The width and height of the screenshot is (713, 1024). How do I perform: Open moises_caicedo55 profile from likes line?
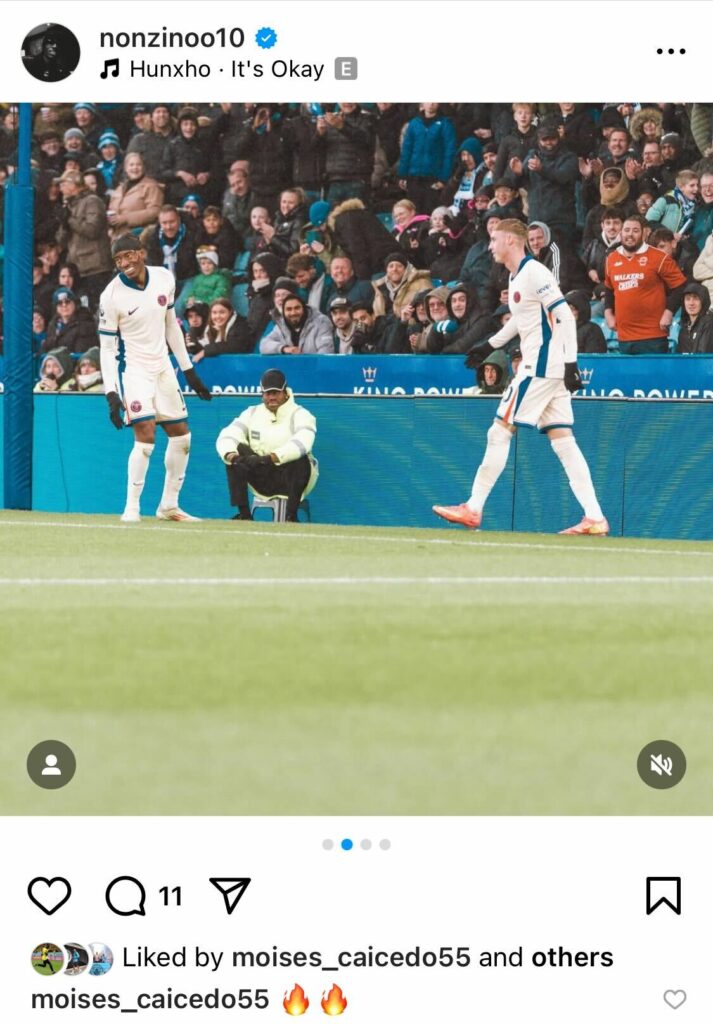point(350,957)
